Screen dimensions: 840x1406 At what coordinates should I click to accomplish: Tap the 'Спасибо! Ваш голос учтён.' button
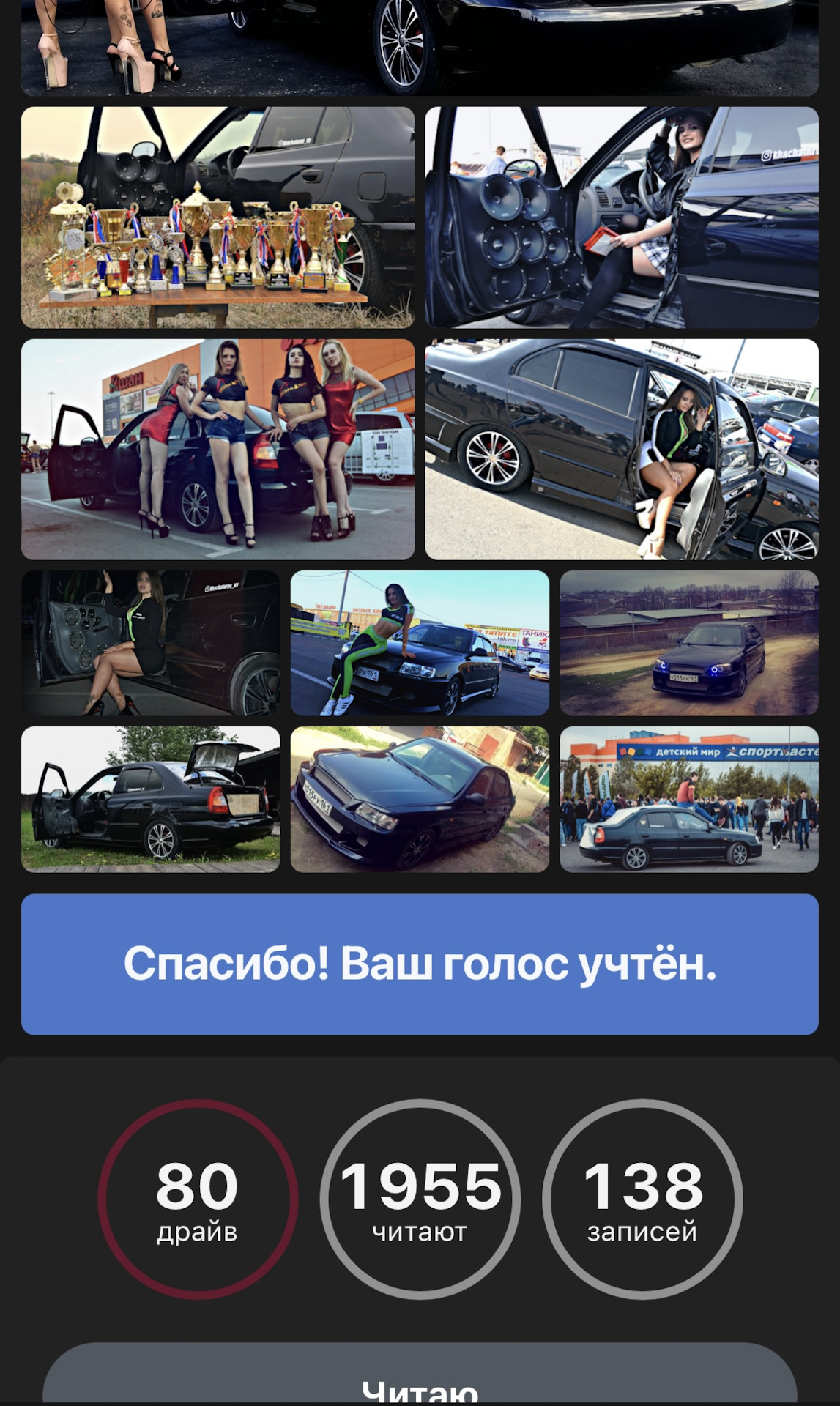(x=420, y=964)
